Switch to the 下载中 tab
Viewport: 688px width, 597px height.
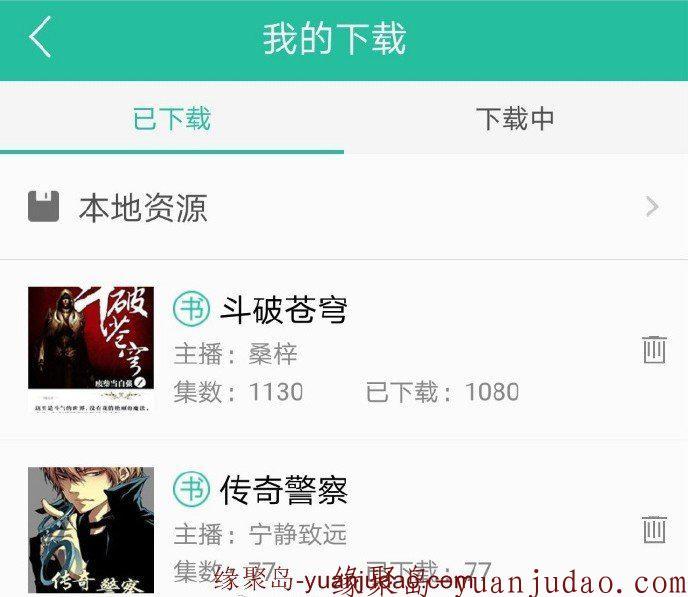[515, 119]
